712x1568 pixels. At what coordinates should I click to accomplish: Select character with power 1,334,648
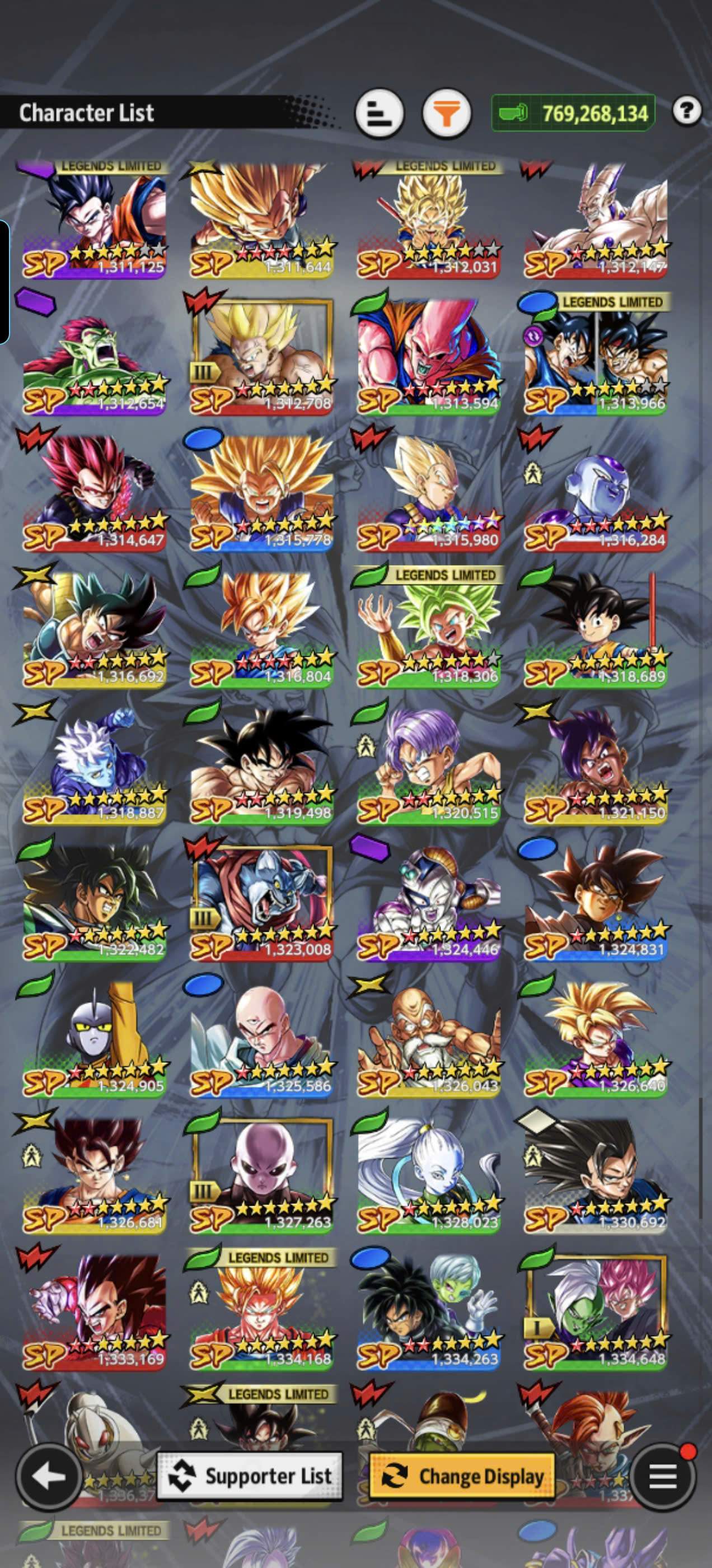pos(595,1310)
